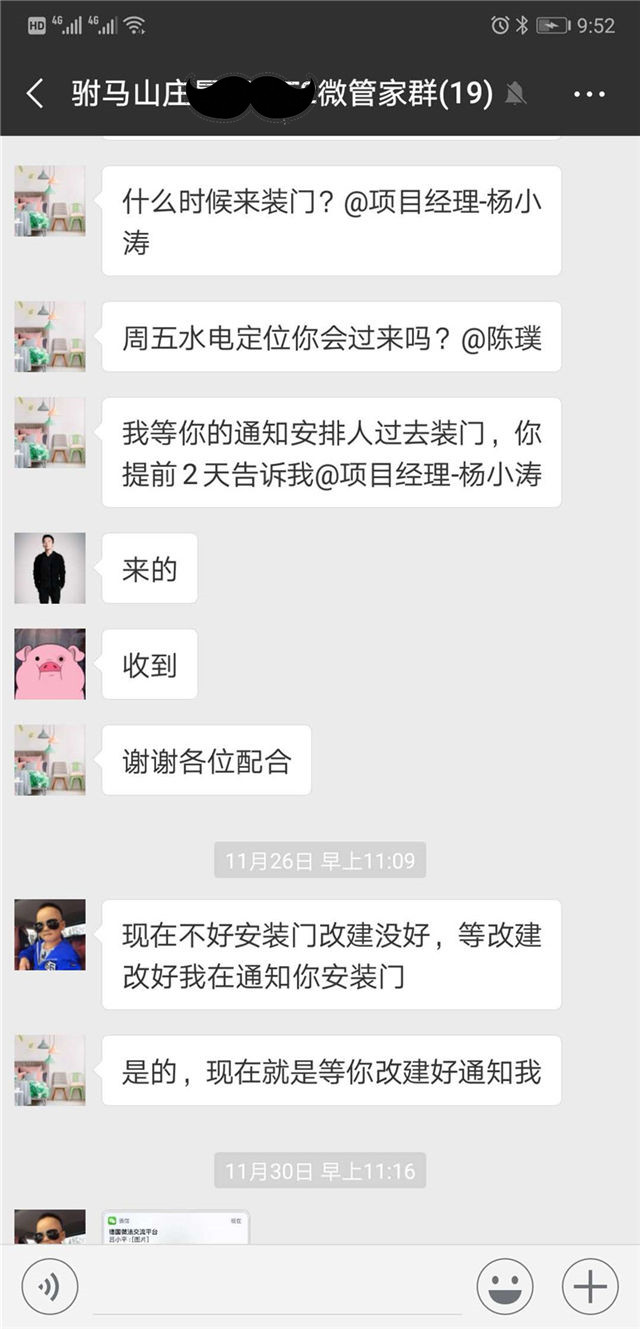Go back to the chat list

click(35, 94)
